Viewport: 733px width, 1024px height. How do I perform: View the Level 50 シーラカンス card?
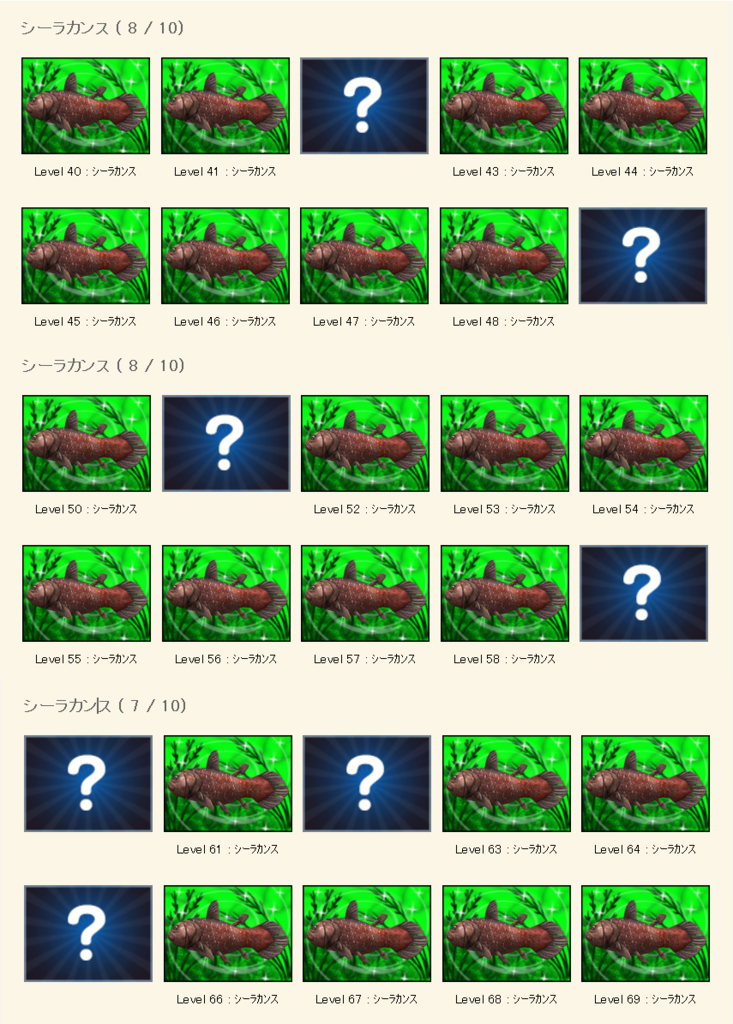point(86,443)
